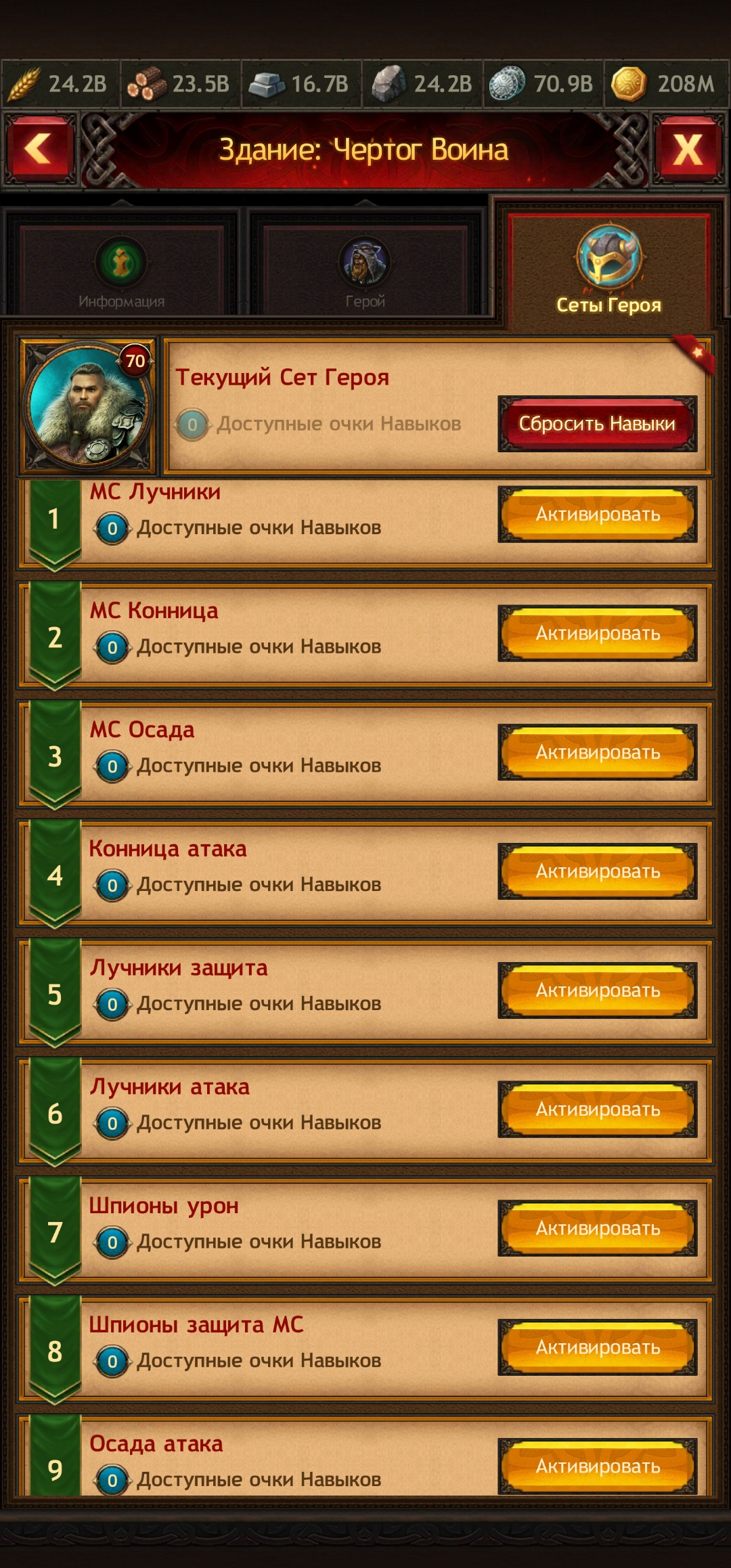Screen dimensions: 731x1568
Task: Activate the МС Осада set
Action: pyautogui.click(x=598, y=753)
